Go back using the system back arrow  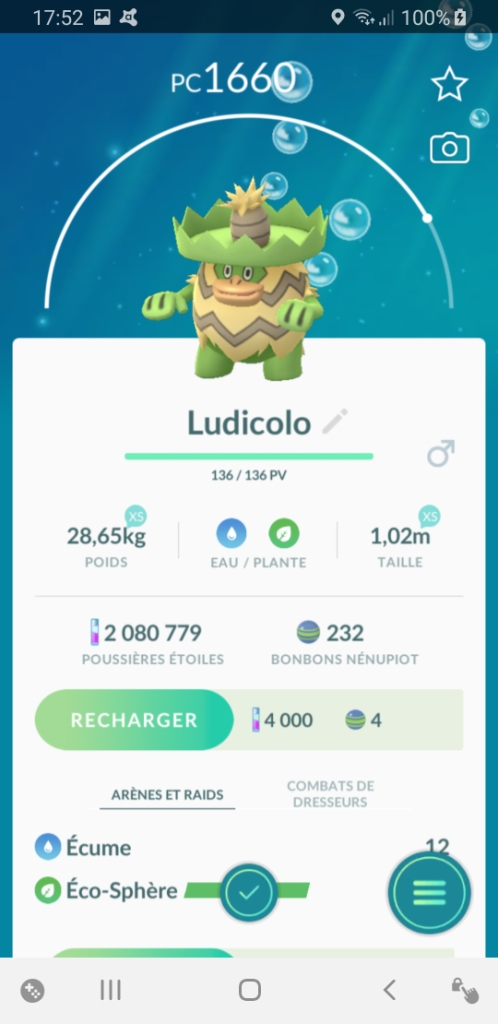point(389,991)
